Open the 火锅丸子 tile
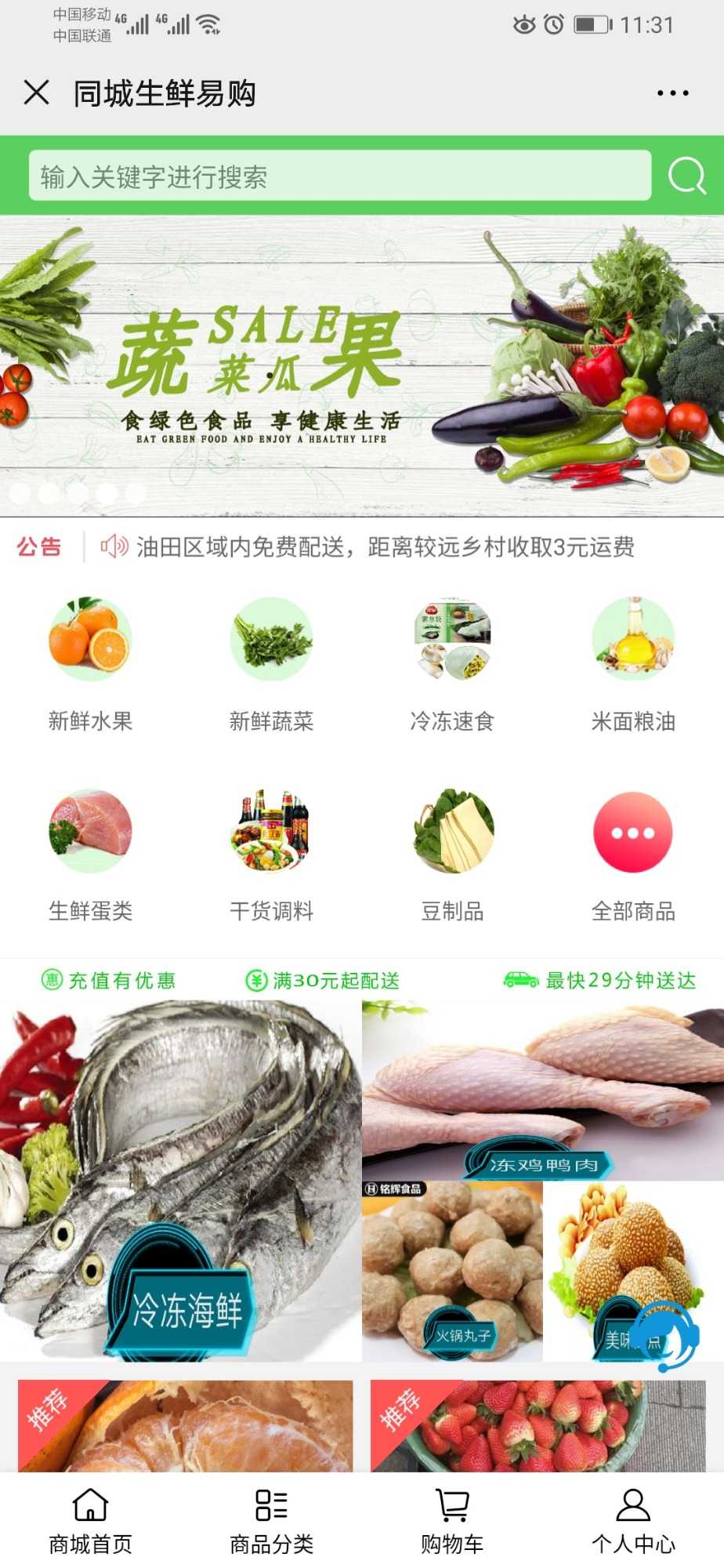The height and width of the screenshot is (1568, 724). tap(452, 1271)
